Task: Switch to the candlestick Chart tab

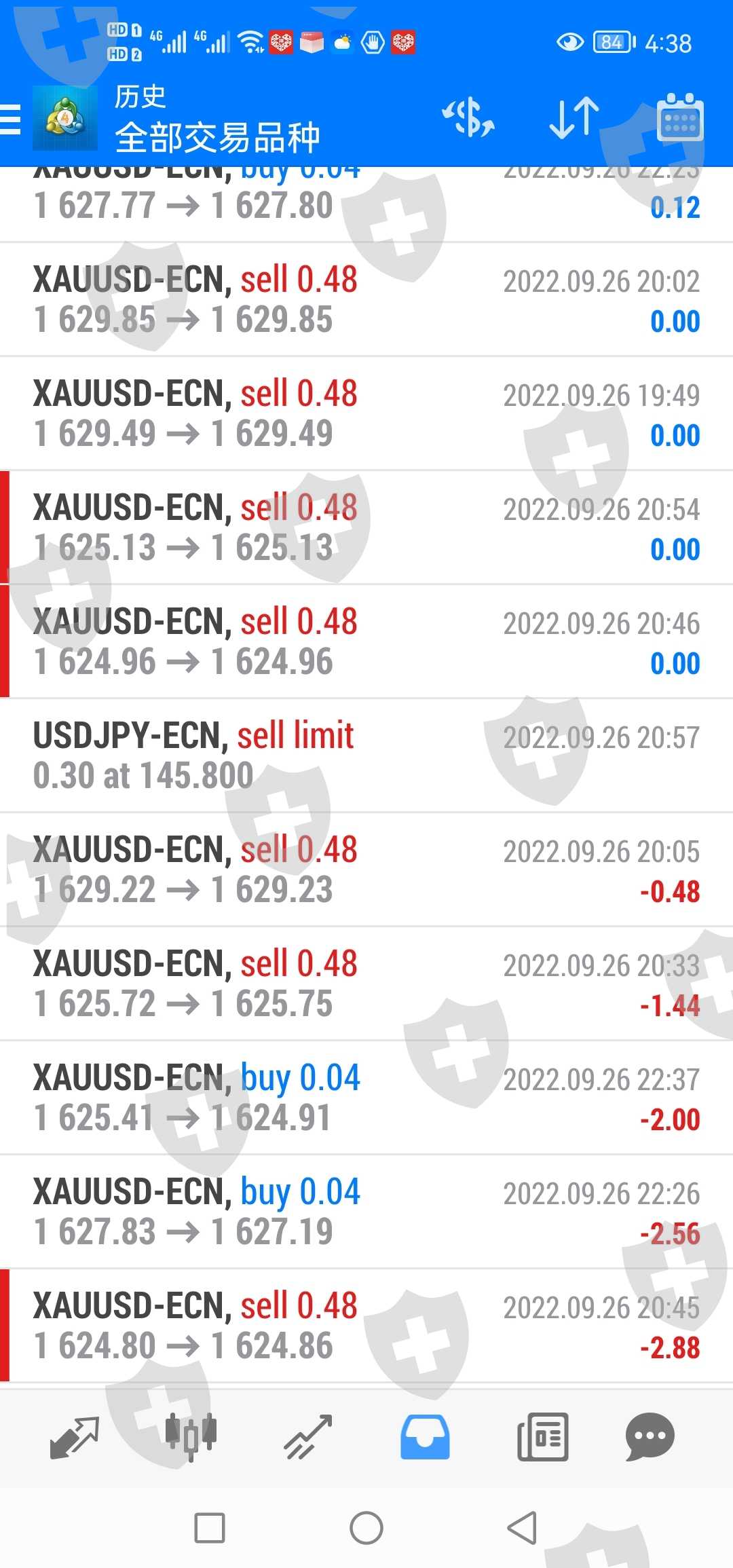Action: (191, 1437)
